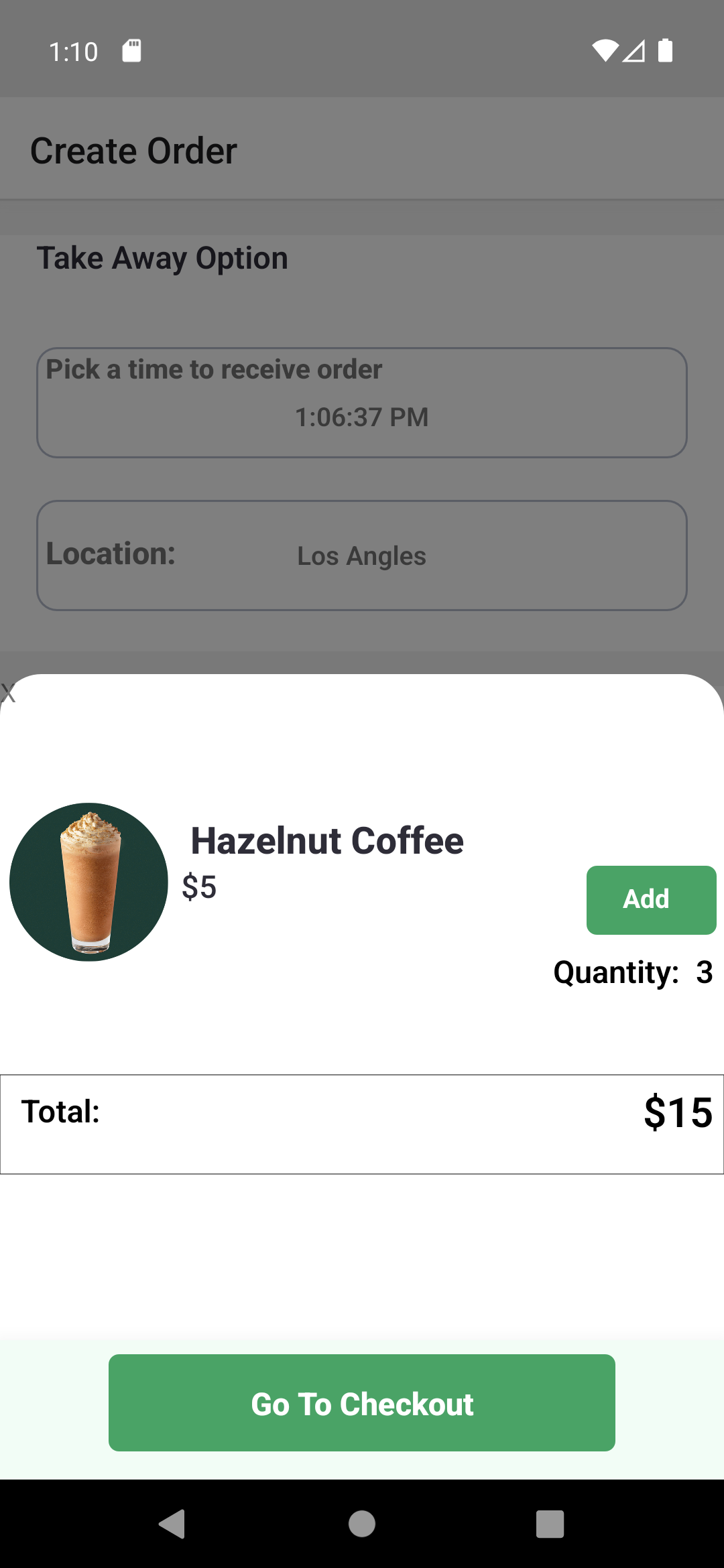724x1568 pixels.
Task: Close the item sheet with the X
Action: [x=9, y=694]
